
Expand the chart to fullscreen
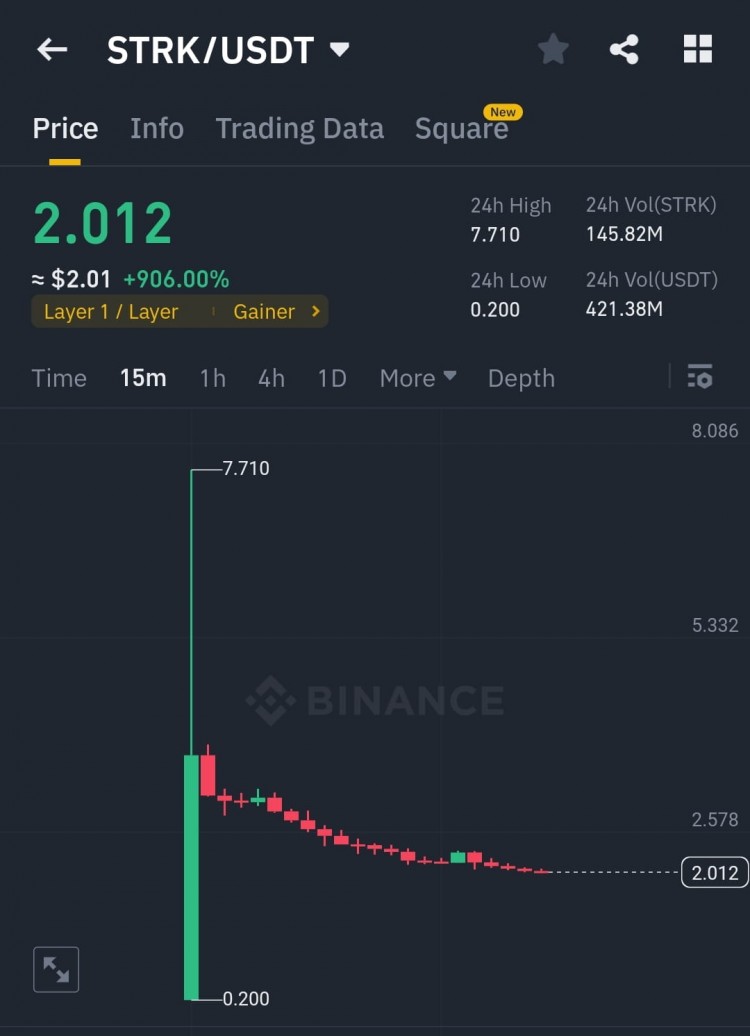tap(56, 969)
